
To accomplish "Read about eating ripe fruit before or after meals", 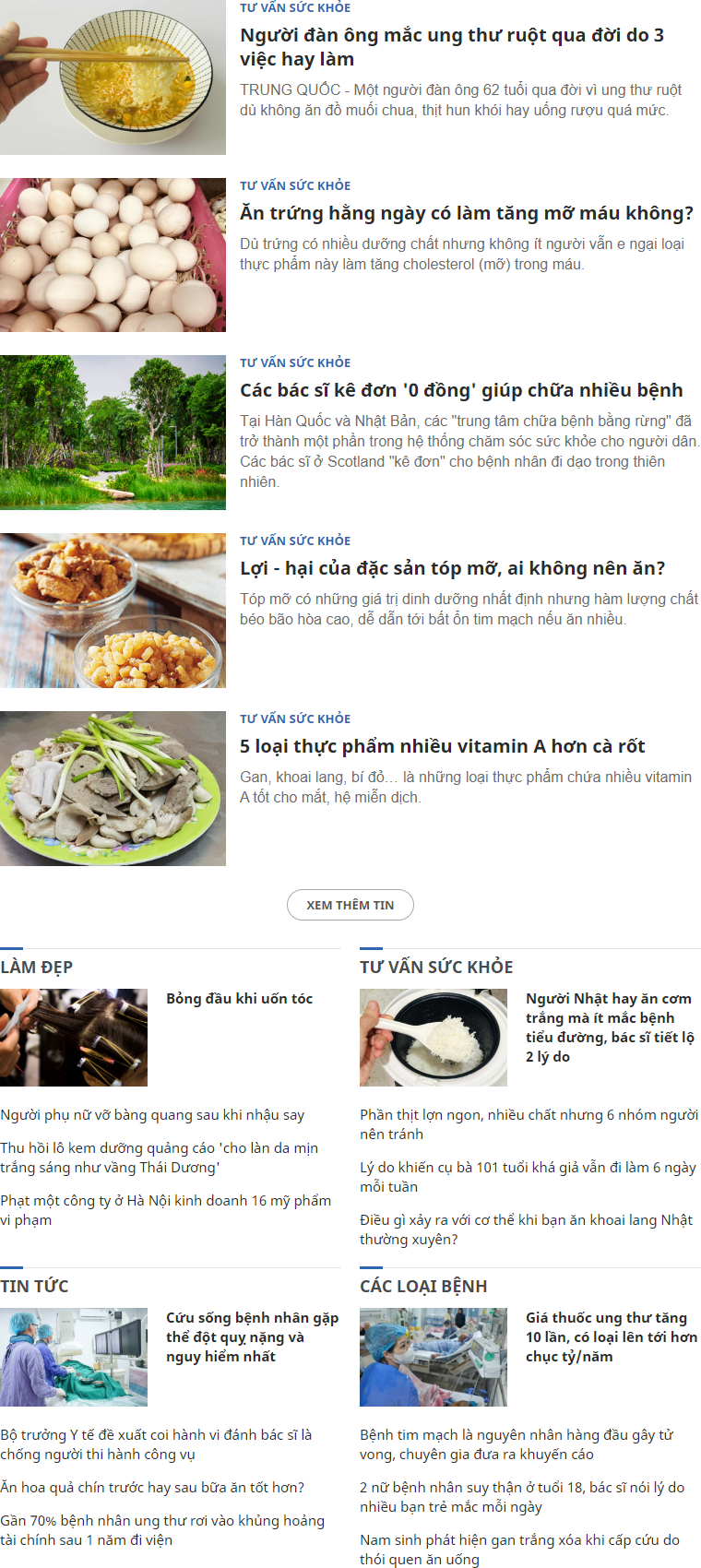I will 152,1487.
